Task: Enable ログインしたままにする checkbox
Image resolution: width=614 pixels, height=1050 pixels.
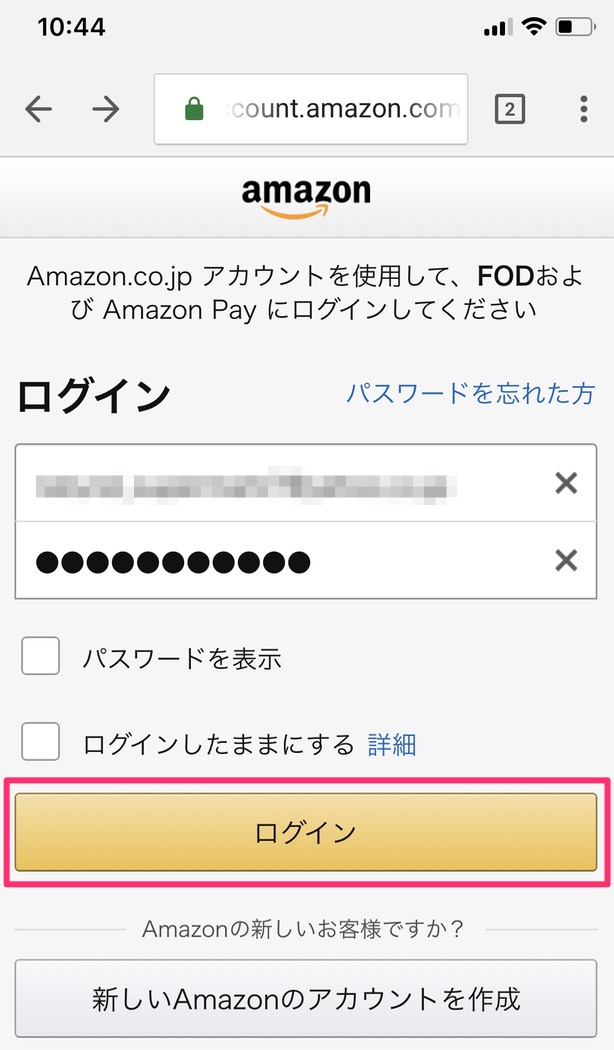Action: [x=41, y=743]
